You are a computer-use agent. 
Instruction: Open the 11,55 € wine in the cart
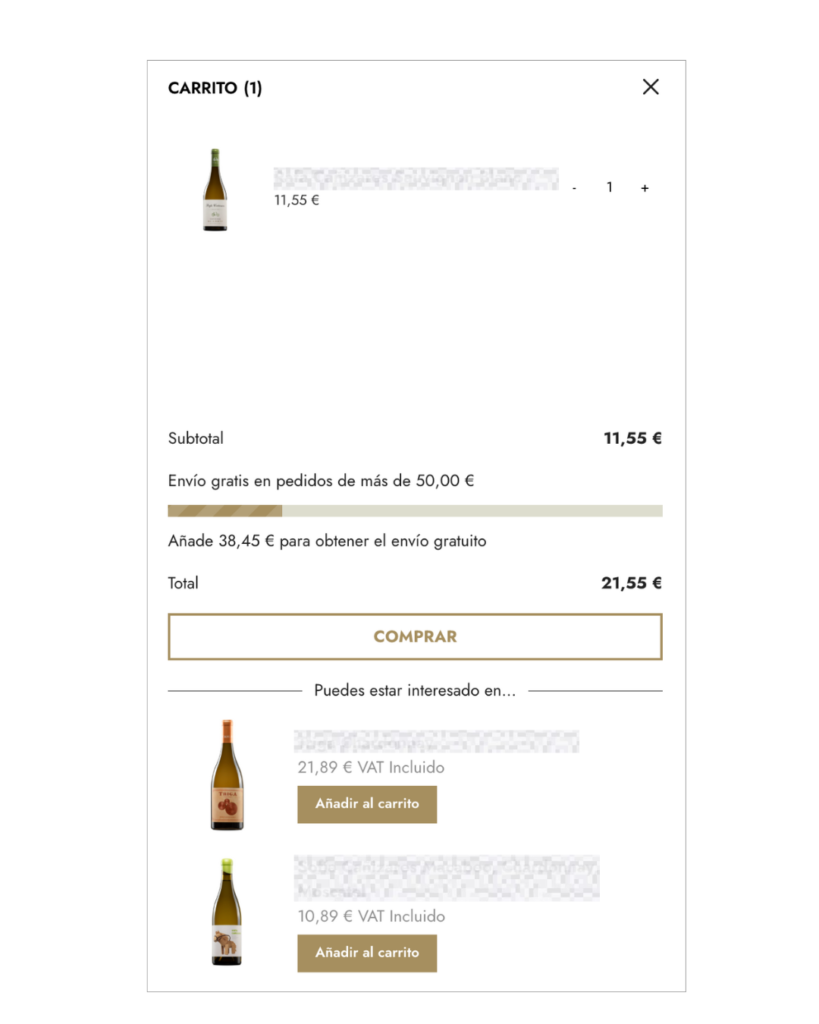tap(215, 190)
